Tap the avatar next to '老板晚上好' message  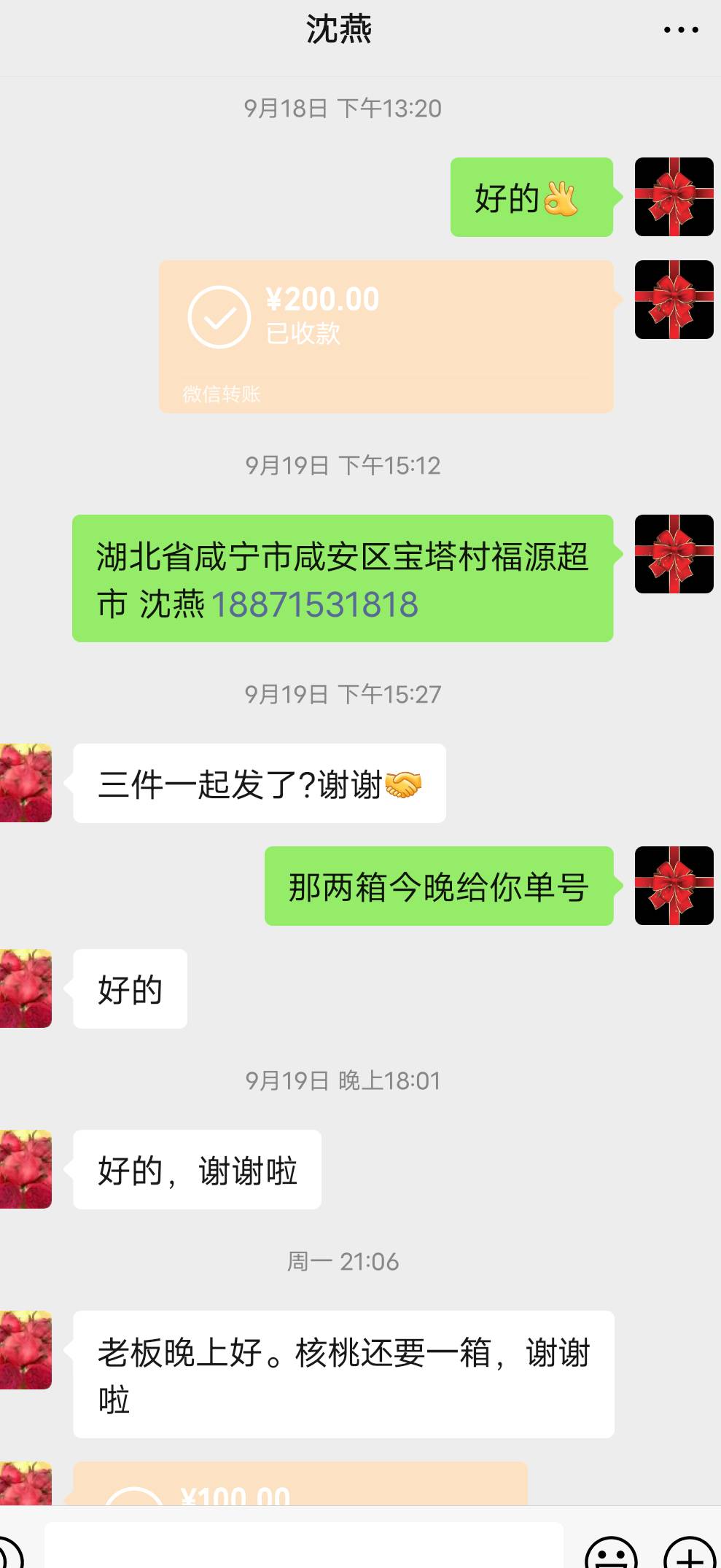tap(26, 1350)
